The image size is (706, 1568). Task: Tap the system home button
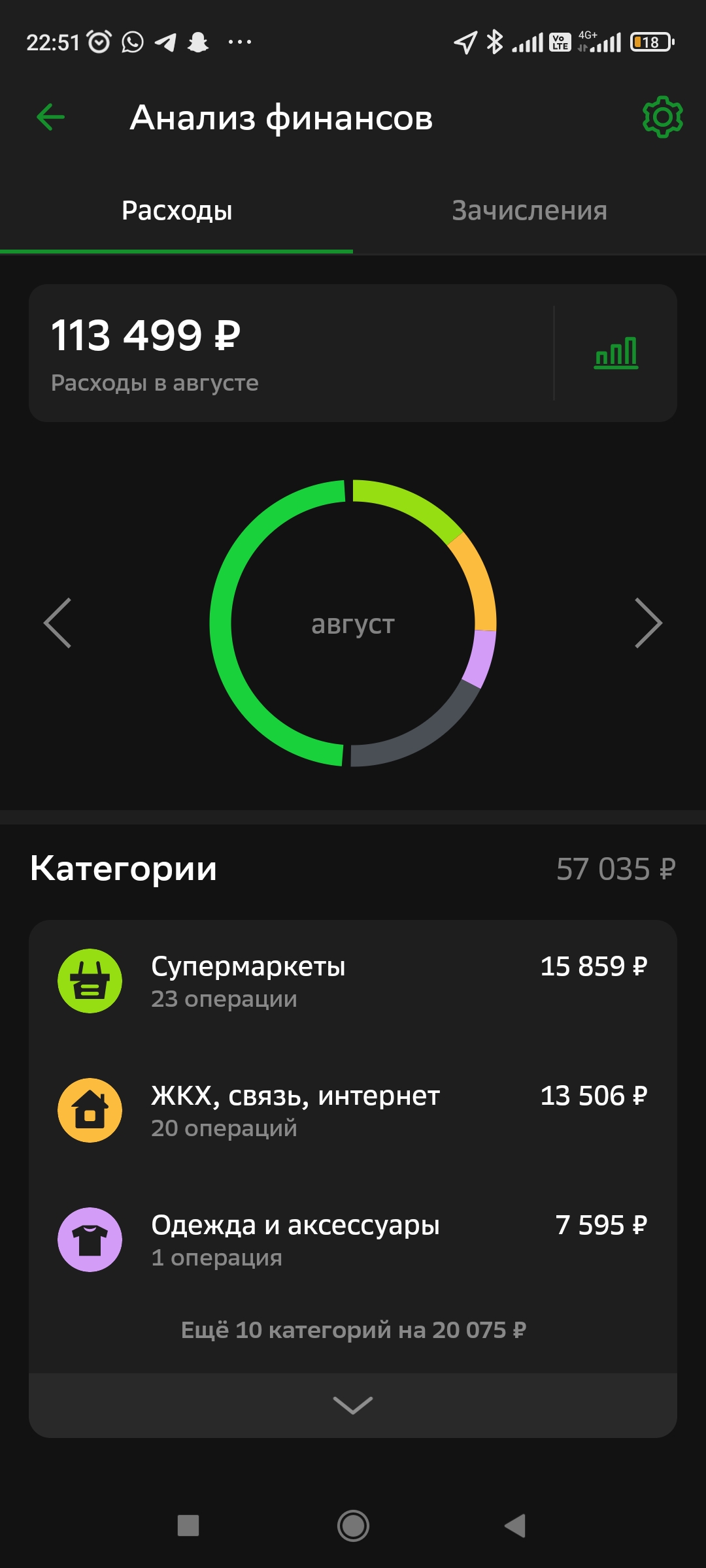click(353, 1526)
